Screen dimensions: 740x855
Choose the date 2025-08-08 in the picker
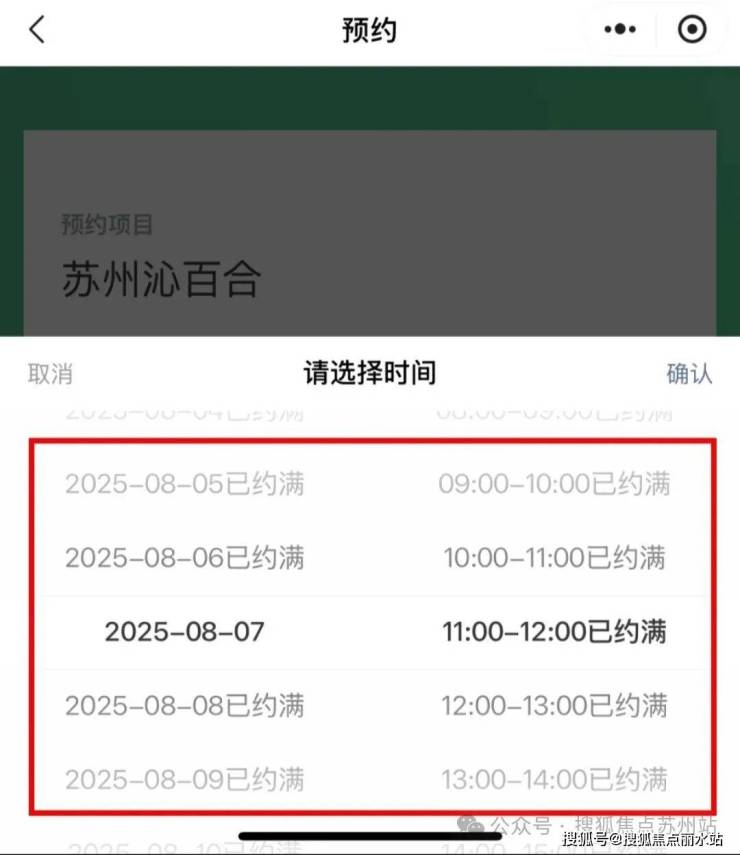point(185,705)
